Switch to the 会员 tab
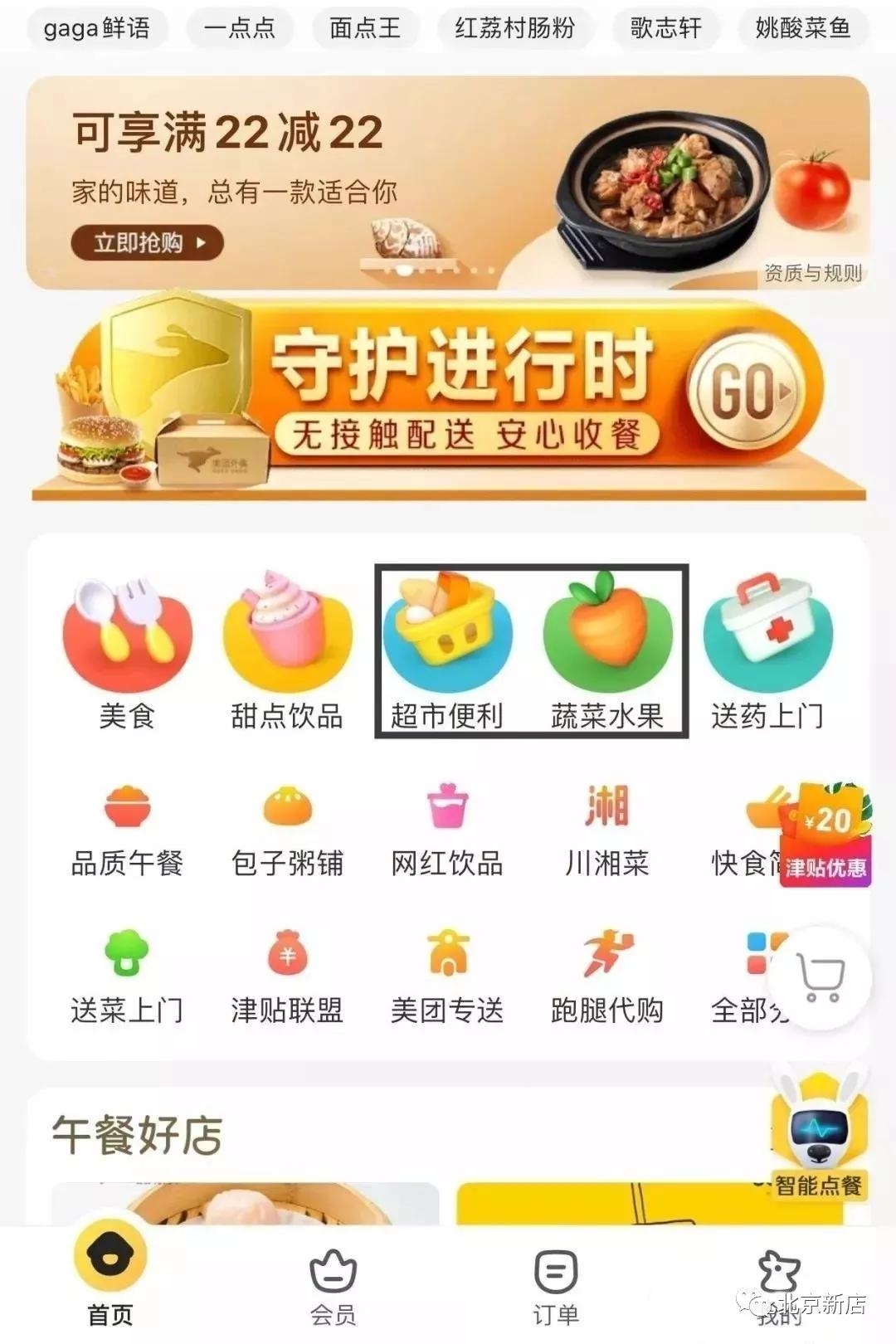Viewport: 896px width, 1344px height. pyautogui.click(x=333, y=1286)
